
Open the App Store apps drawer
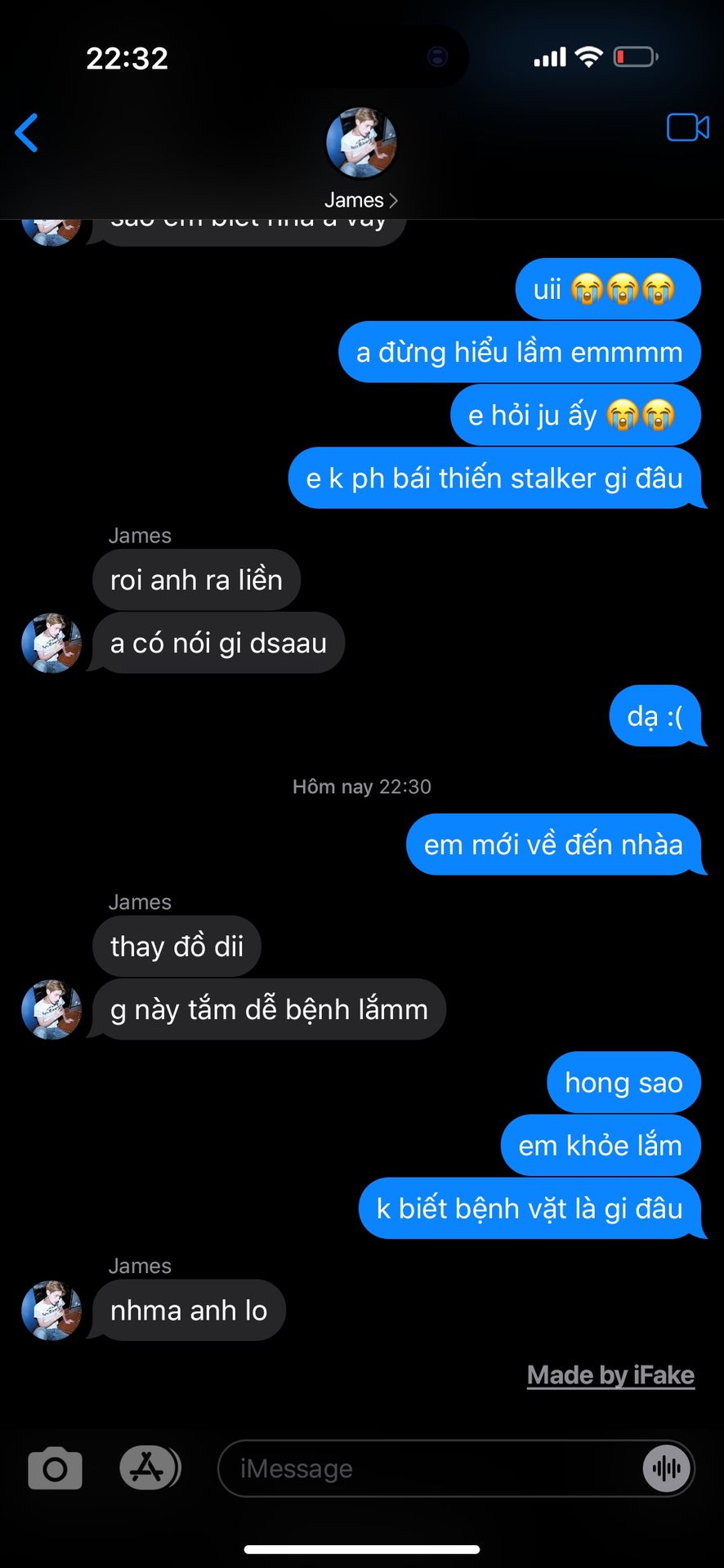(149, 1468)
